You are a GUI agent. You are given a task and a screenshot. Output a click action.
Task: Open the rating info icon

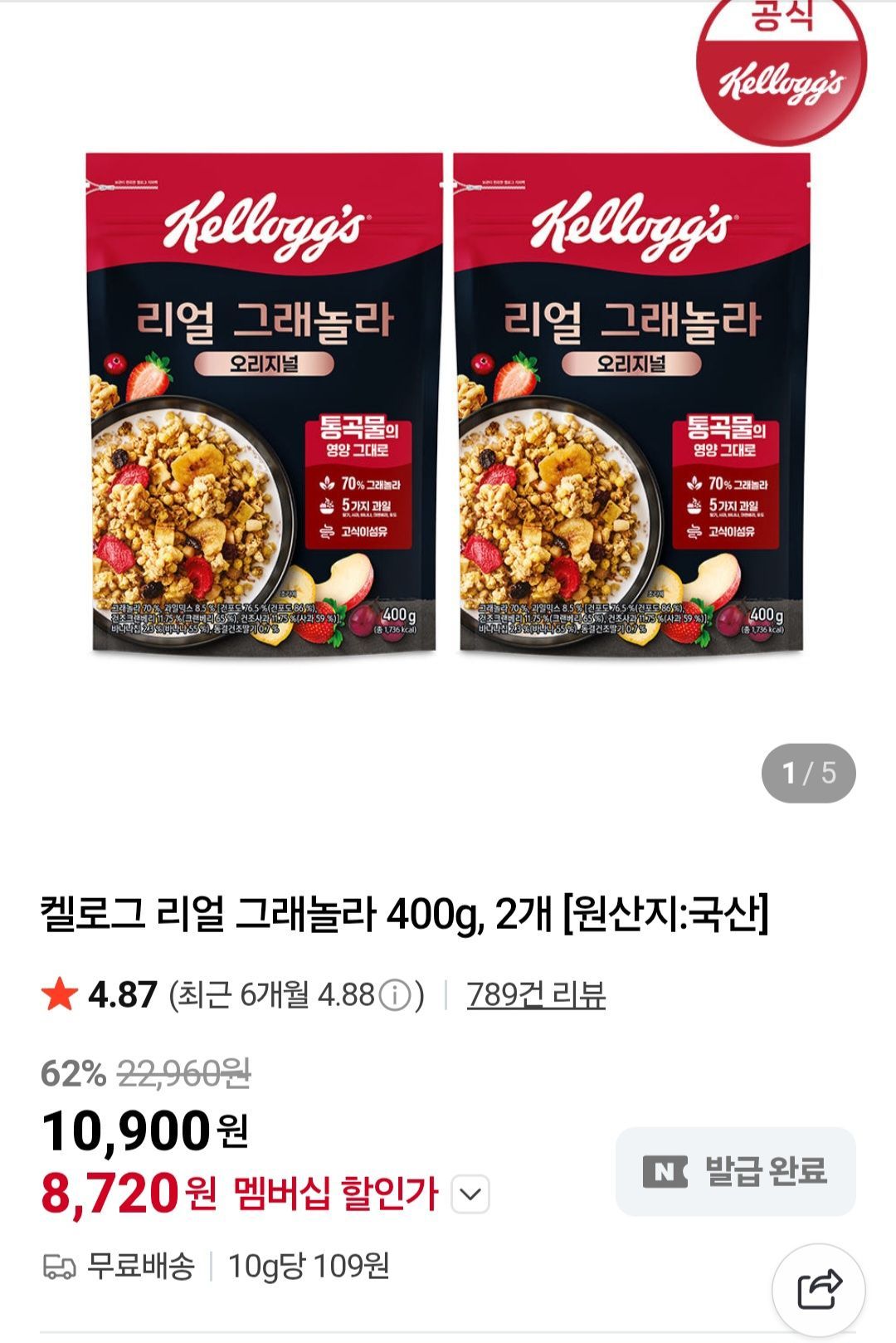pos(395,995)
